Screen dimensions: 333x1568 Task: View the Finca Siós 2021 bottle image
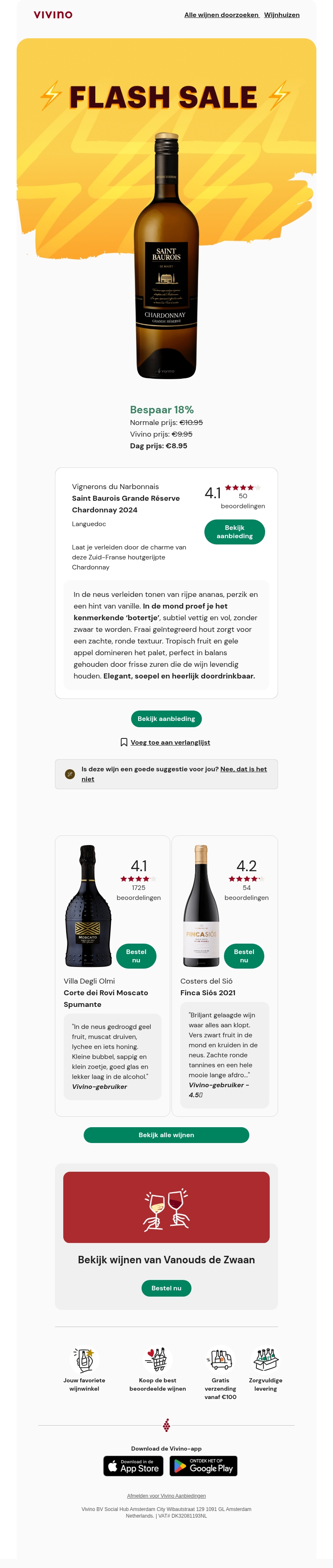click(x=201, y=906)
